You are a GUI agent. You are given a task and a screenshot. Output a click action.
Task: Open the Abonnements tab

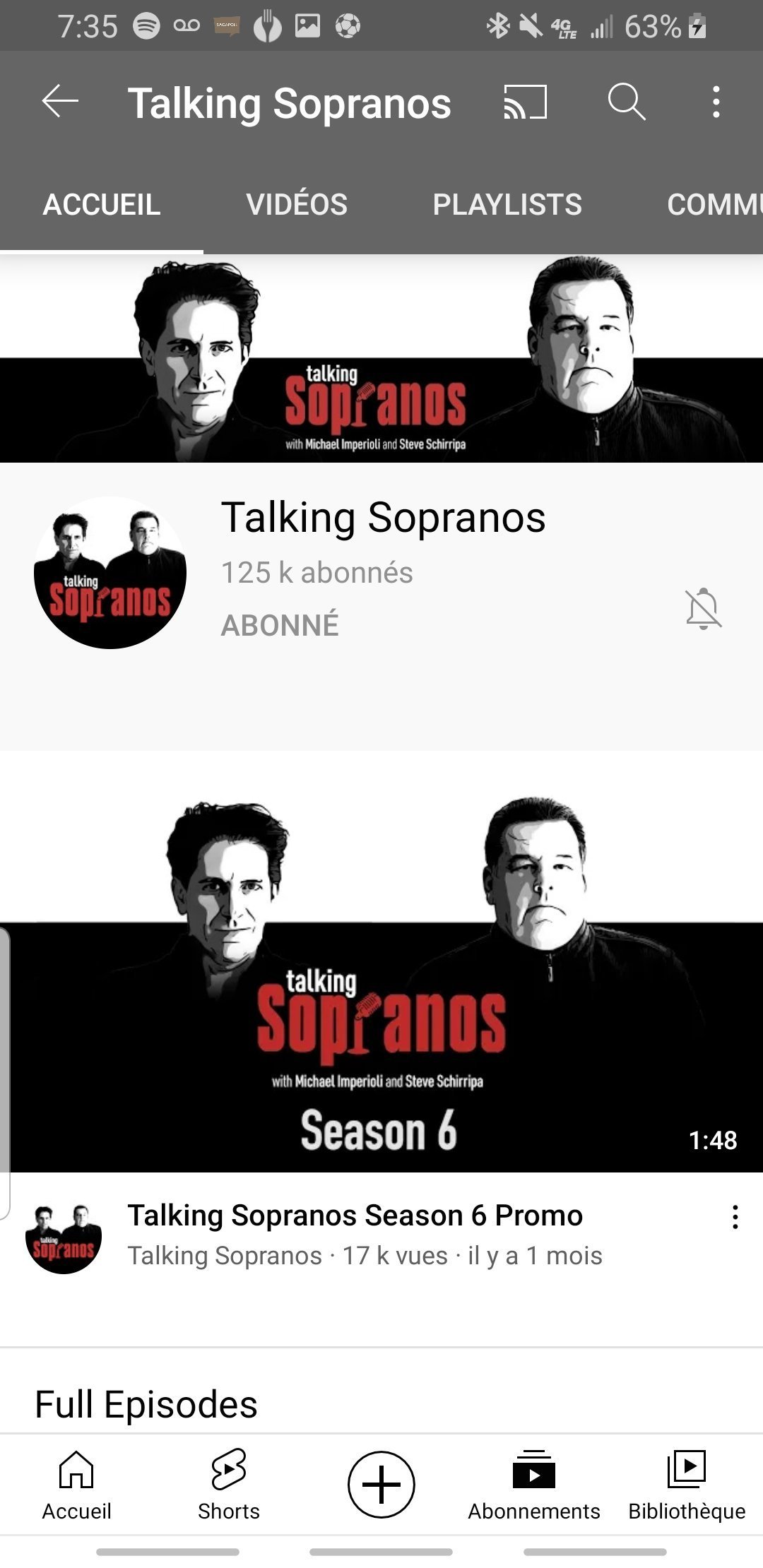533,1483
